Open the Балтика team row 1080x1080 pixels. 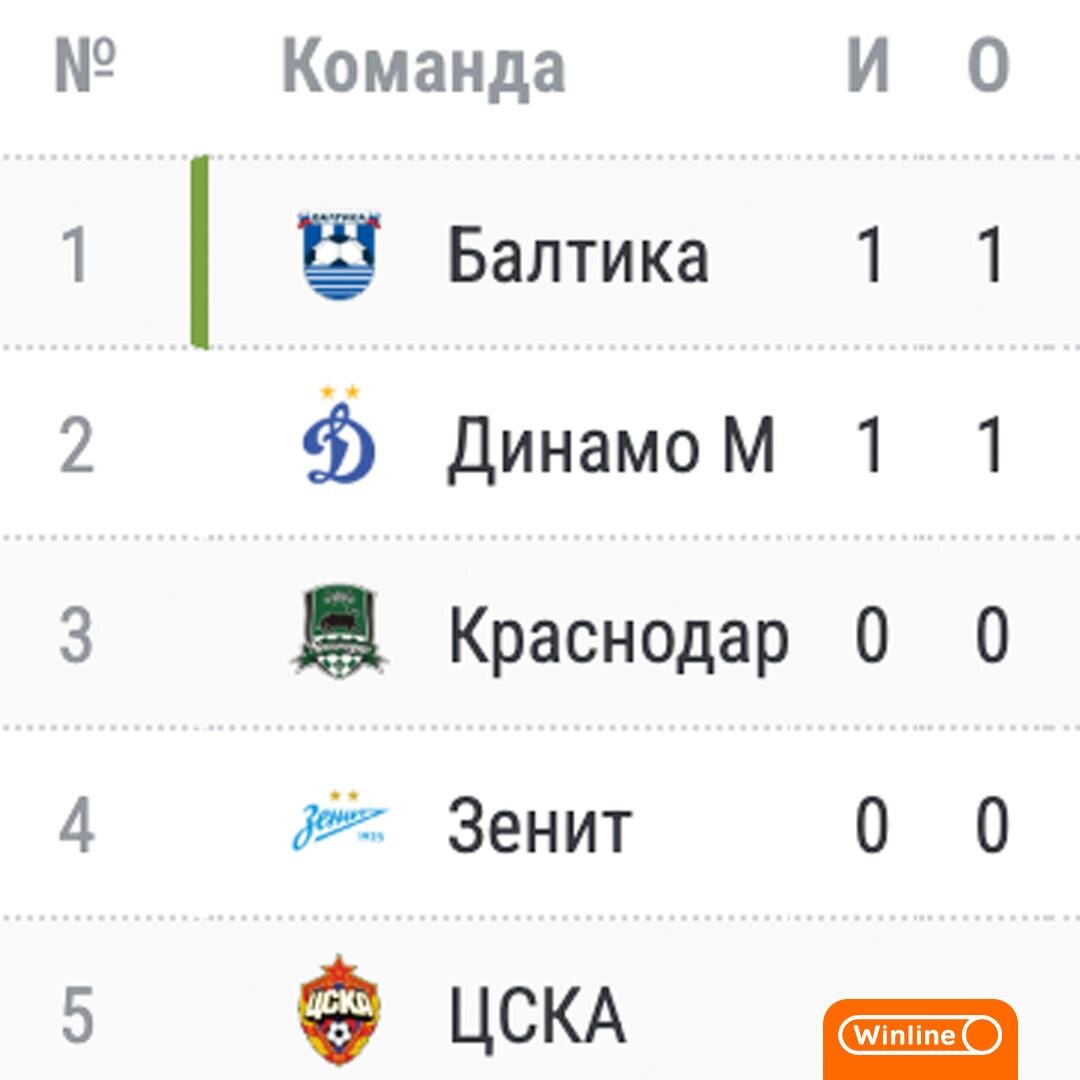[540, 253]
